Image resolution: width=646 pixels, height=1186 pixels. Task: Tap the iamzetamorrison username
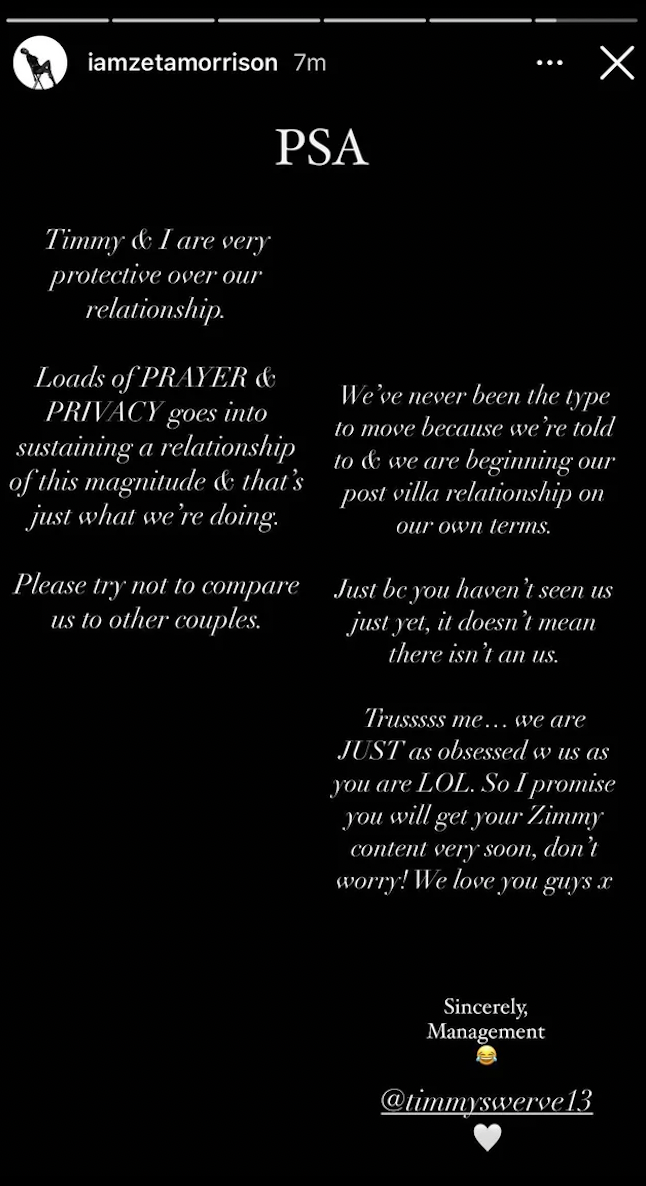coord(182,62)
